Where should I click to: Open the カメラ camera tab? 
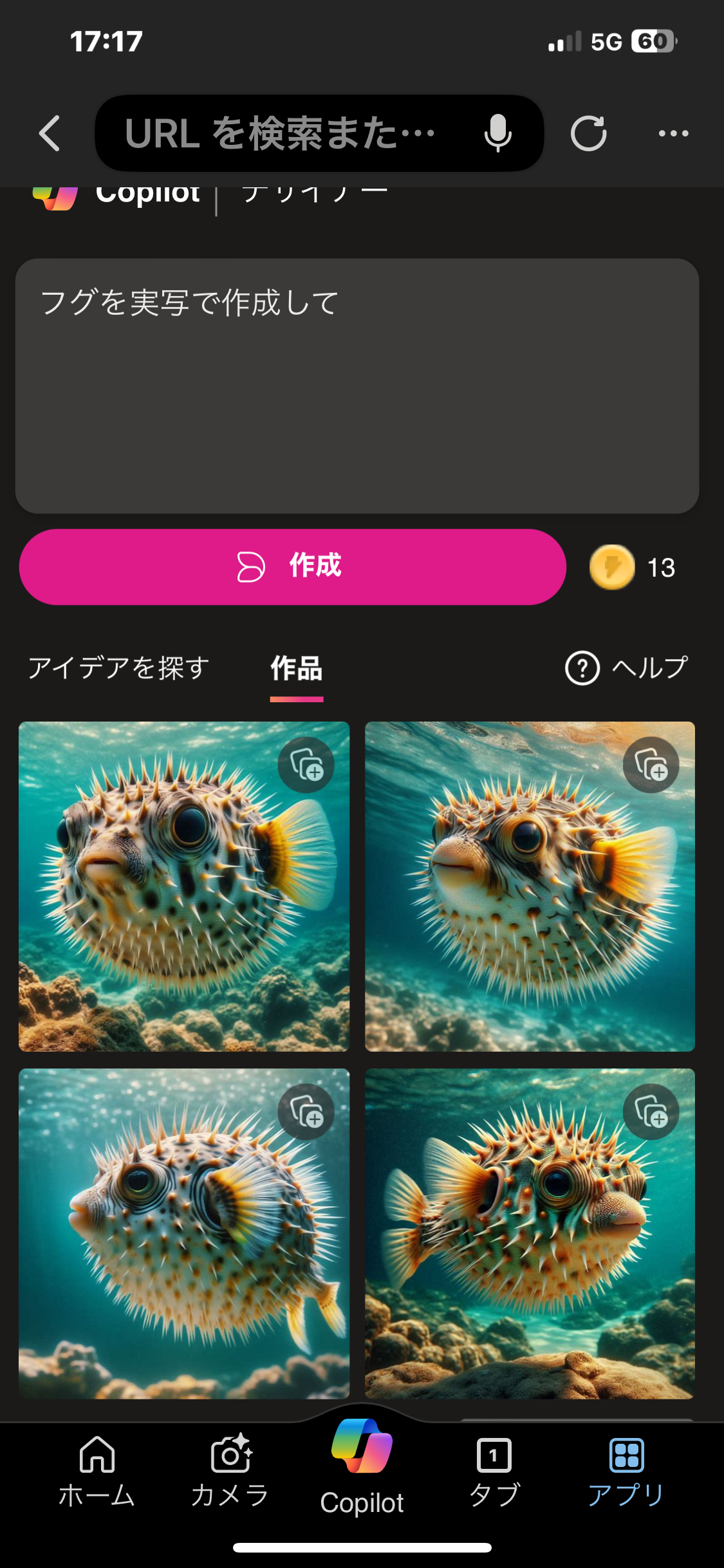coord(230,1471)
